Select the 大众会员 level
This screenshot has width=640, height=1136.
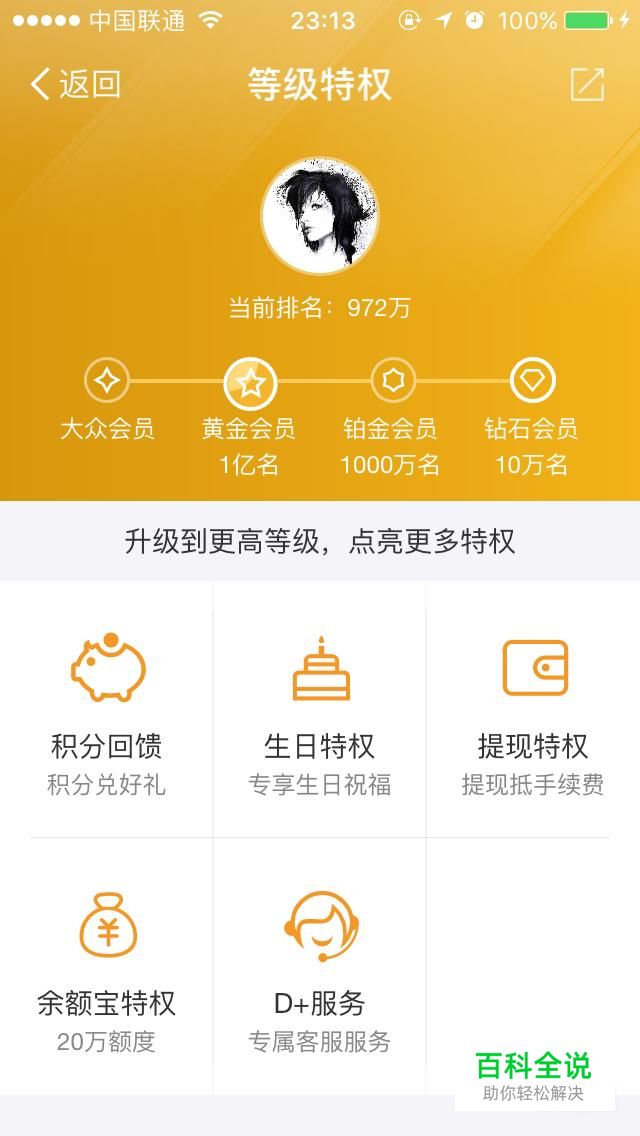[x=107, y=381]
